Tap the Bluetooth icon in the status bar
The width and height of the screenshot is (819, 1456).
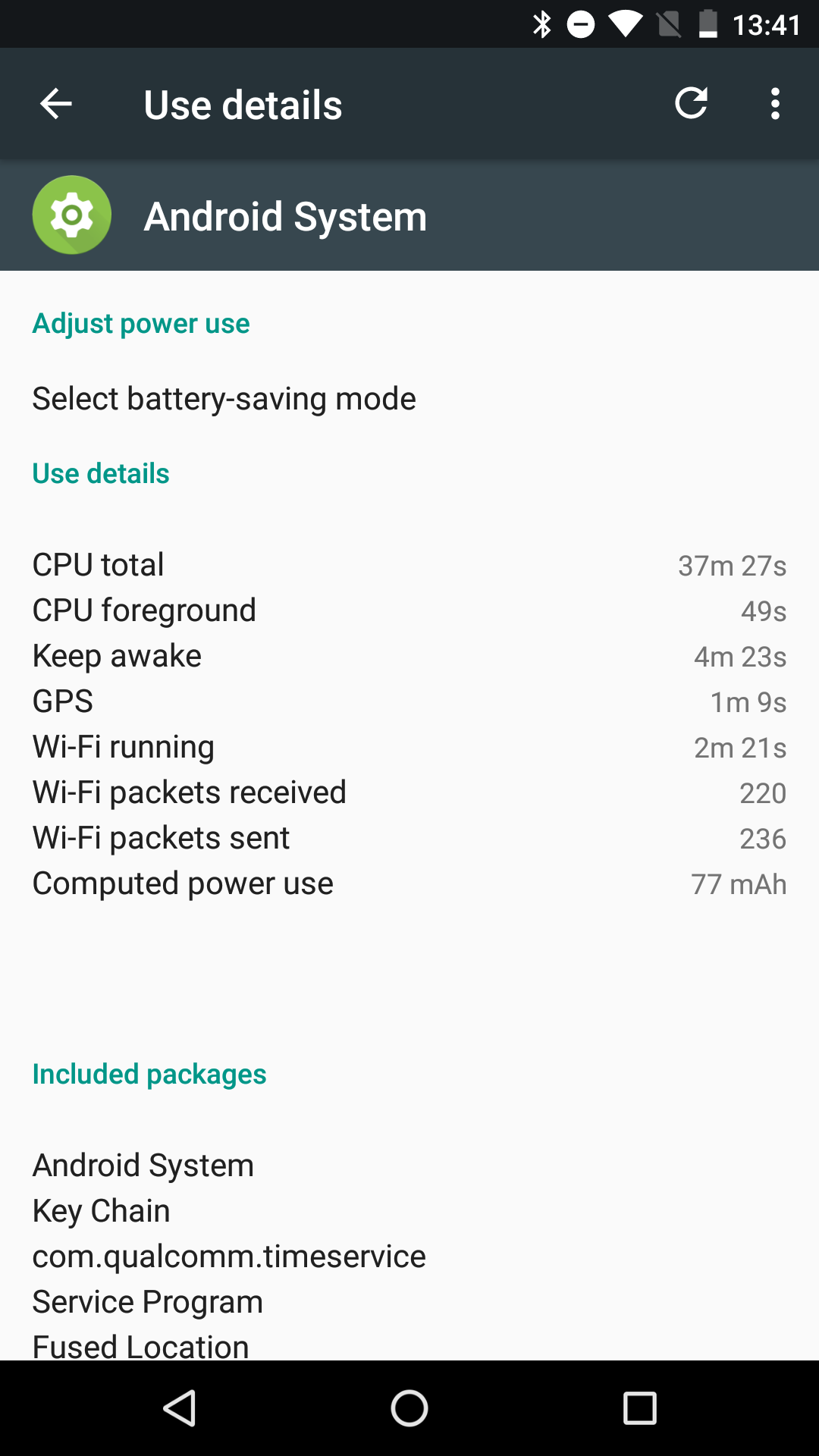click(x=542, y=24)
